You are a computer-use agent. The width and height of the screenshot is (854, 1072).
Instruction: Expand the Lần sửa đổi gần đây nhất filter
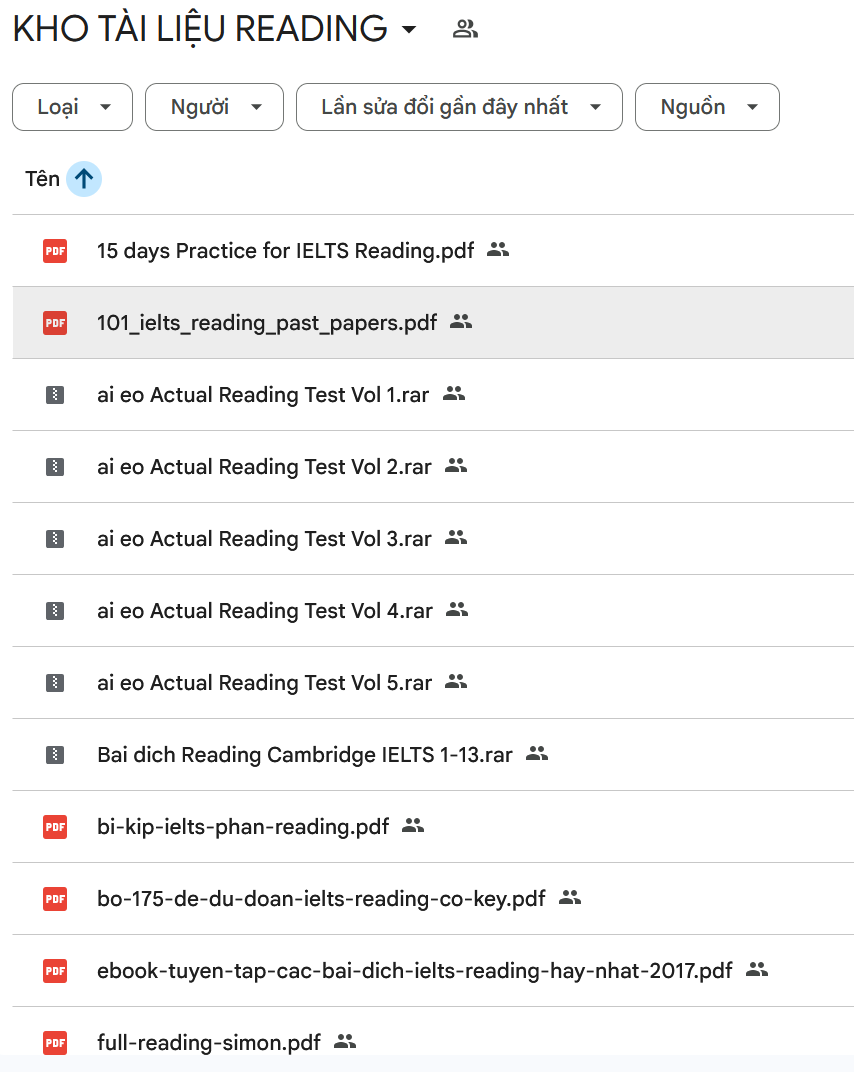[459, 107]
